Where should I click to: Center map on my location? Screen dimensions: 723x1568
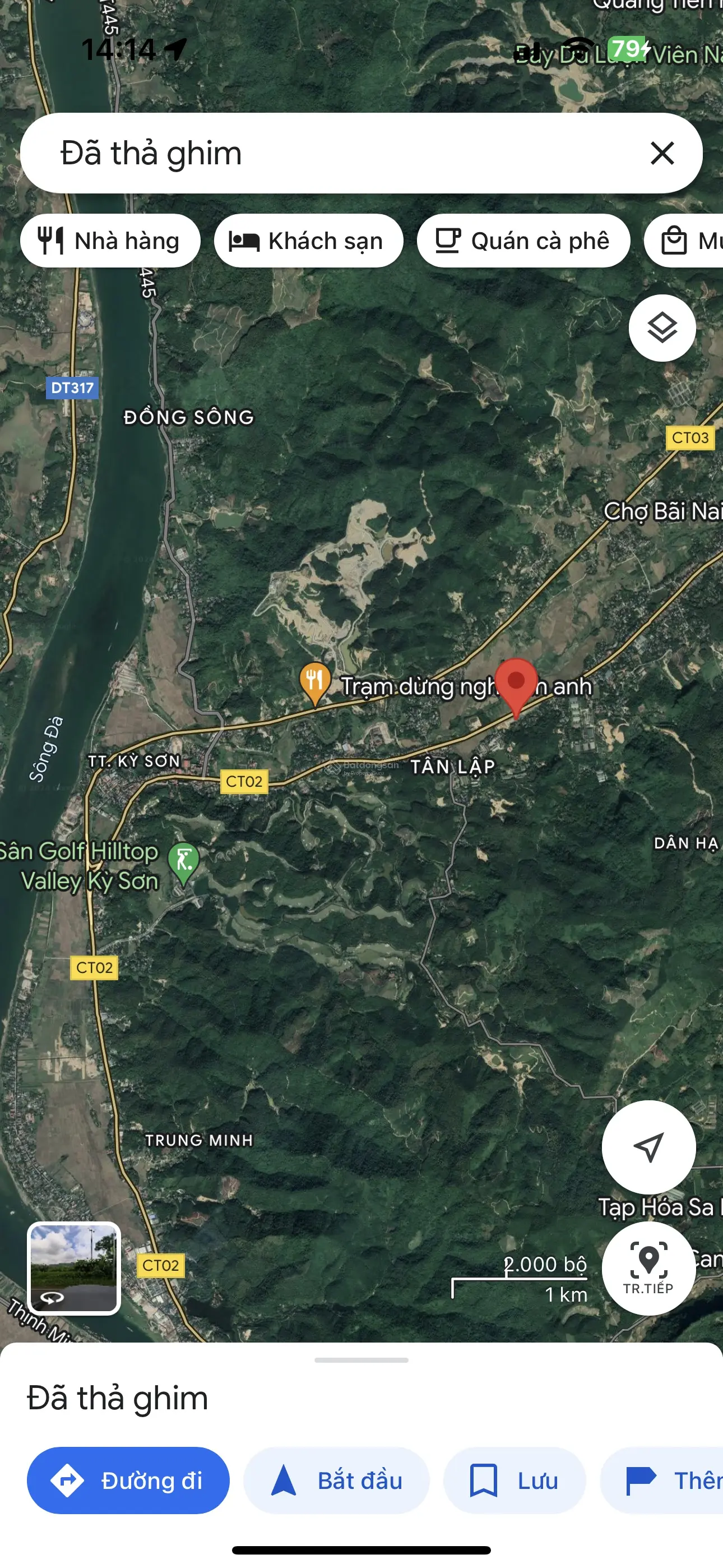coord(648,1147)
